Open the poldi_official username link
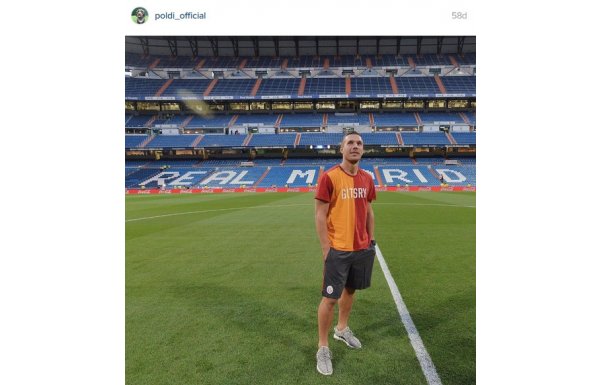 point(180,16)
